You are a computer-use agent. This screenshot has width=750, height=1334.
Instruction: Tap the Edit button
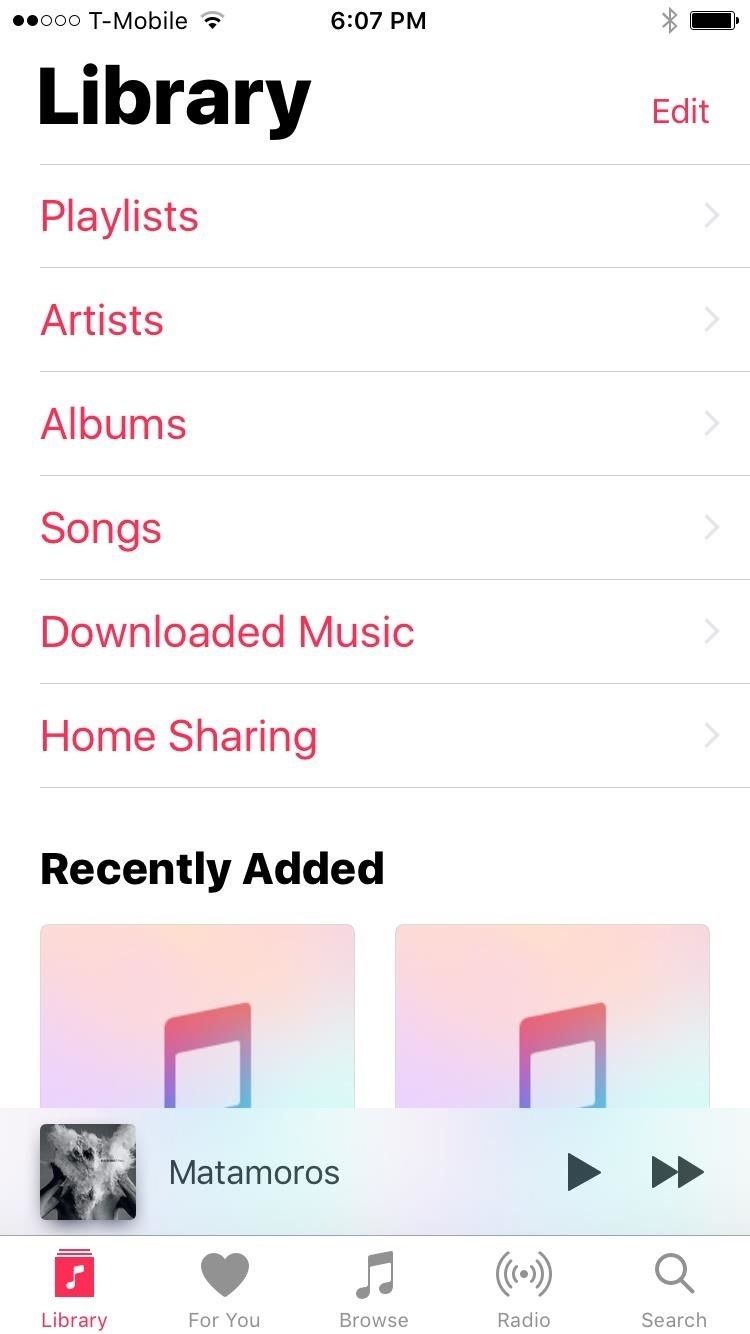(x=680, y=110)
